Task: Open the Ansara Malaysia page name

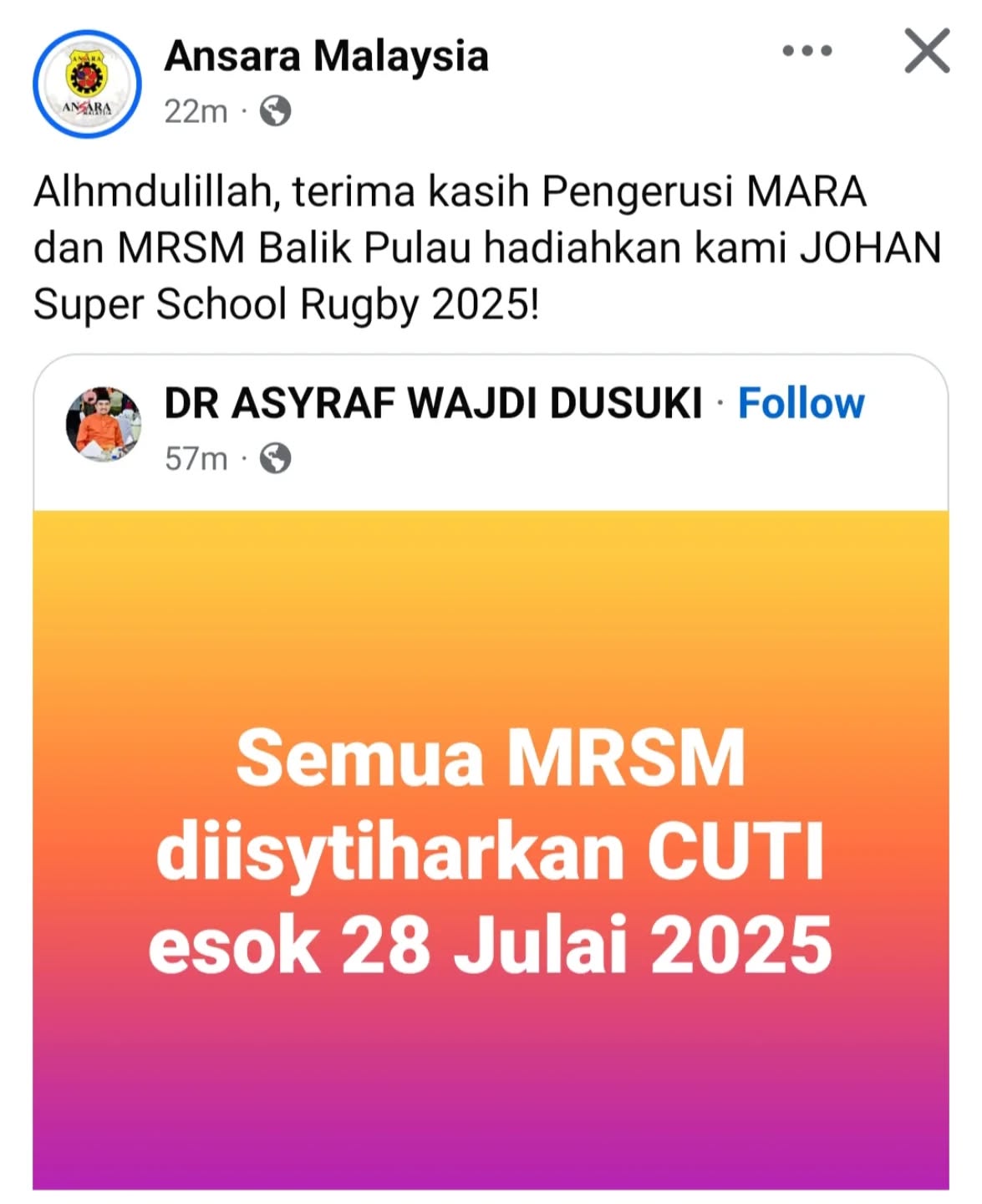Action: [326, 56]
